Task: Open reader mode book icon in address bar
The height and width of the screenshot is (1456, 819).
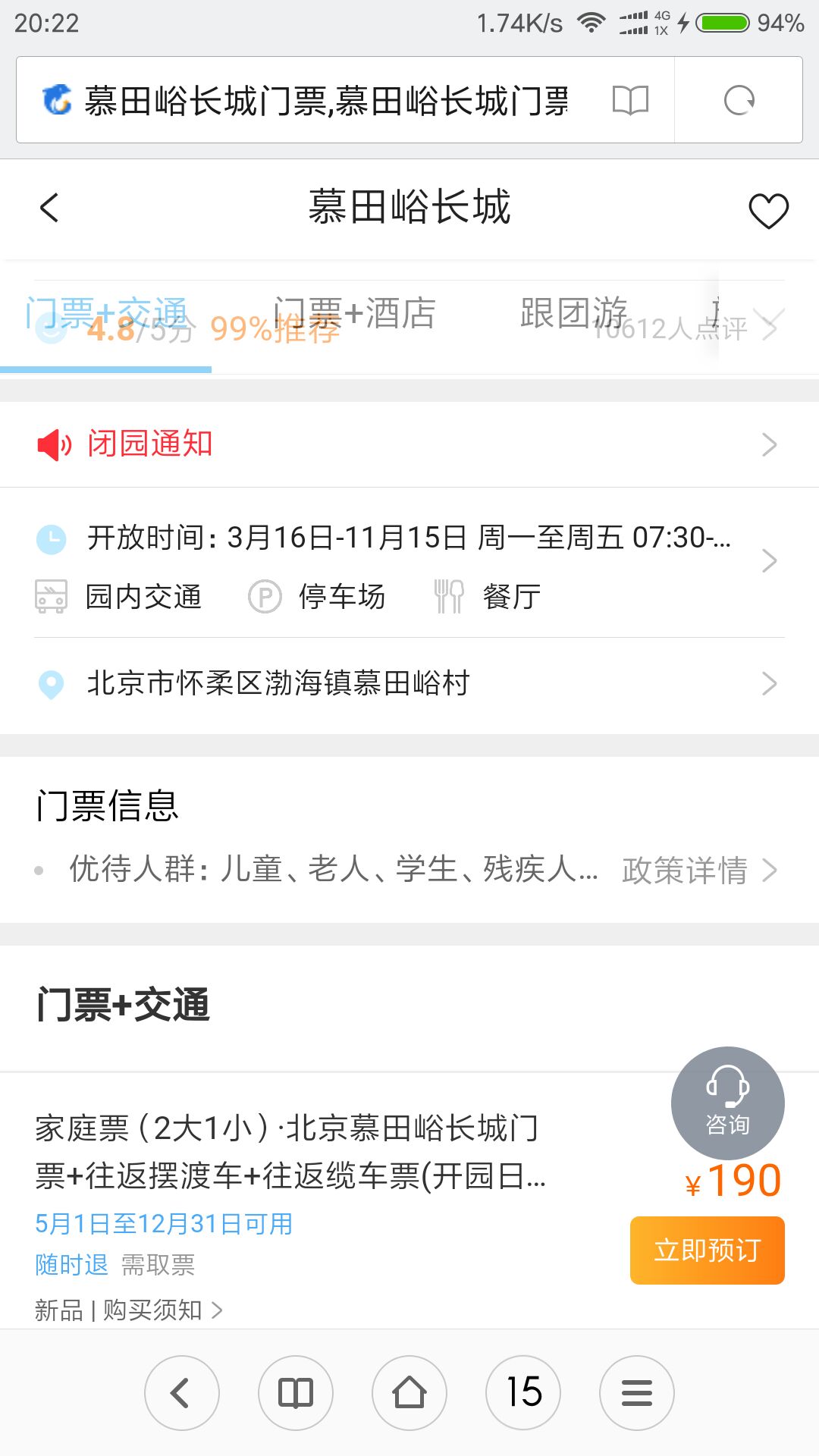Action: (x=630, y=100)
